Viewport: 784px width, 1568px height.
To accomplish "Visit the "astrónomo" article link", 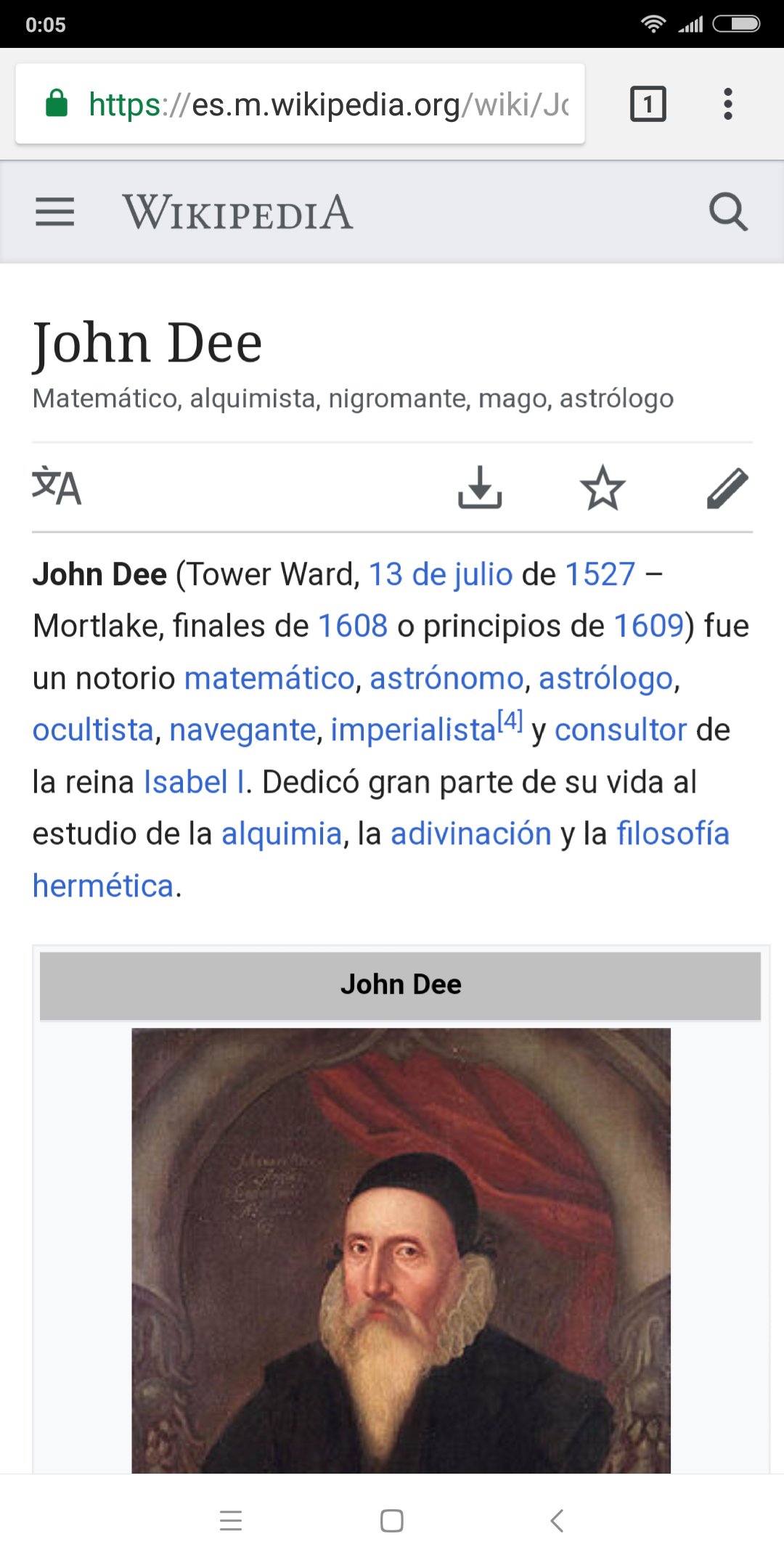I will click(446, 678).
